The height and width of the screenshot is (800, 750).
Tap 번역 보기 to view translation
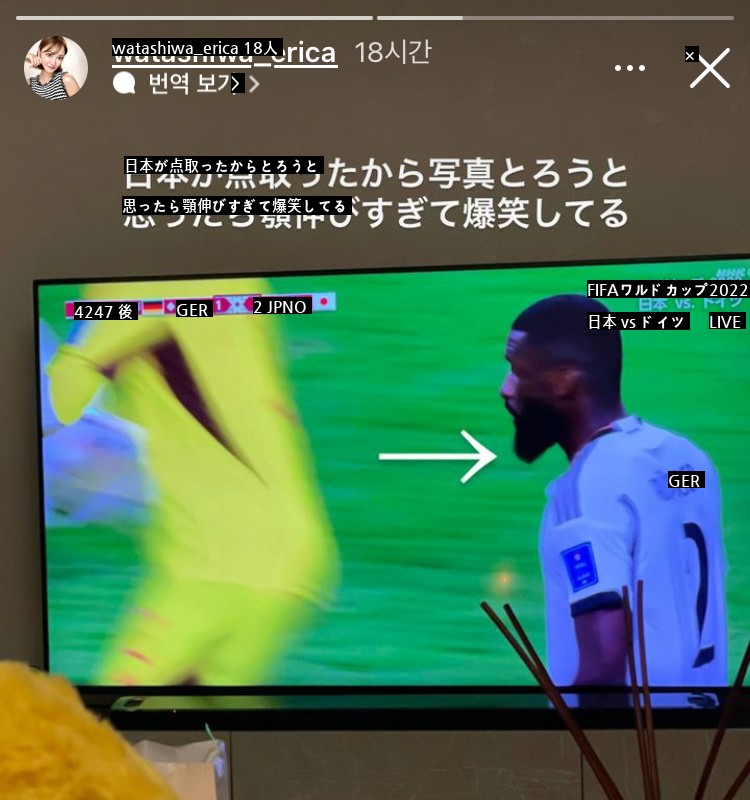tap(188, 84)
